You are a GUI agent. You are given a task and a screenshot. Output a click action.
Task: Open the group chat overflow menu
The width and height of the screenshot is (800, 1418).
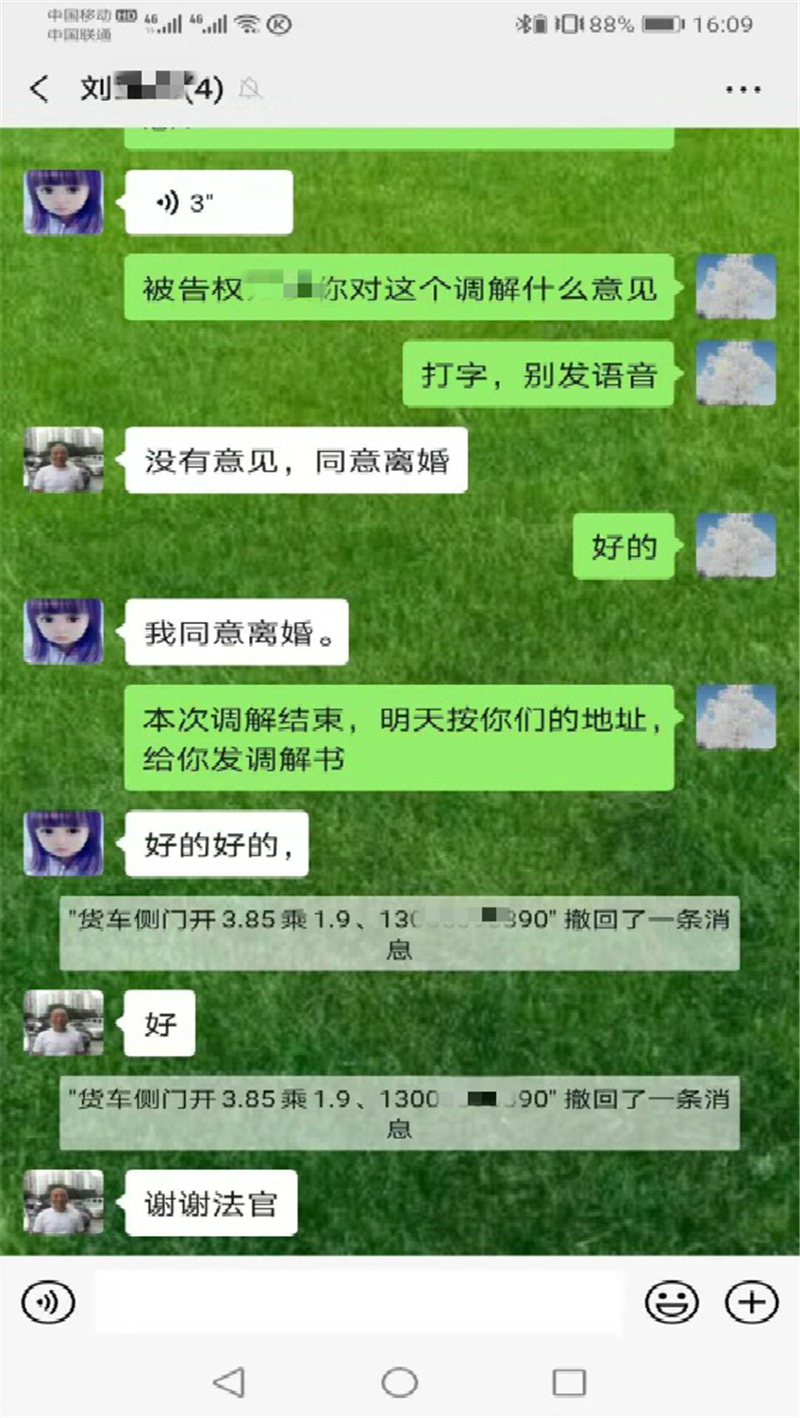point(743,90)
